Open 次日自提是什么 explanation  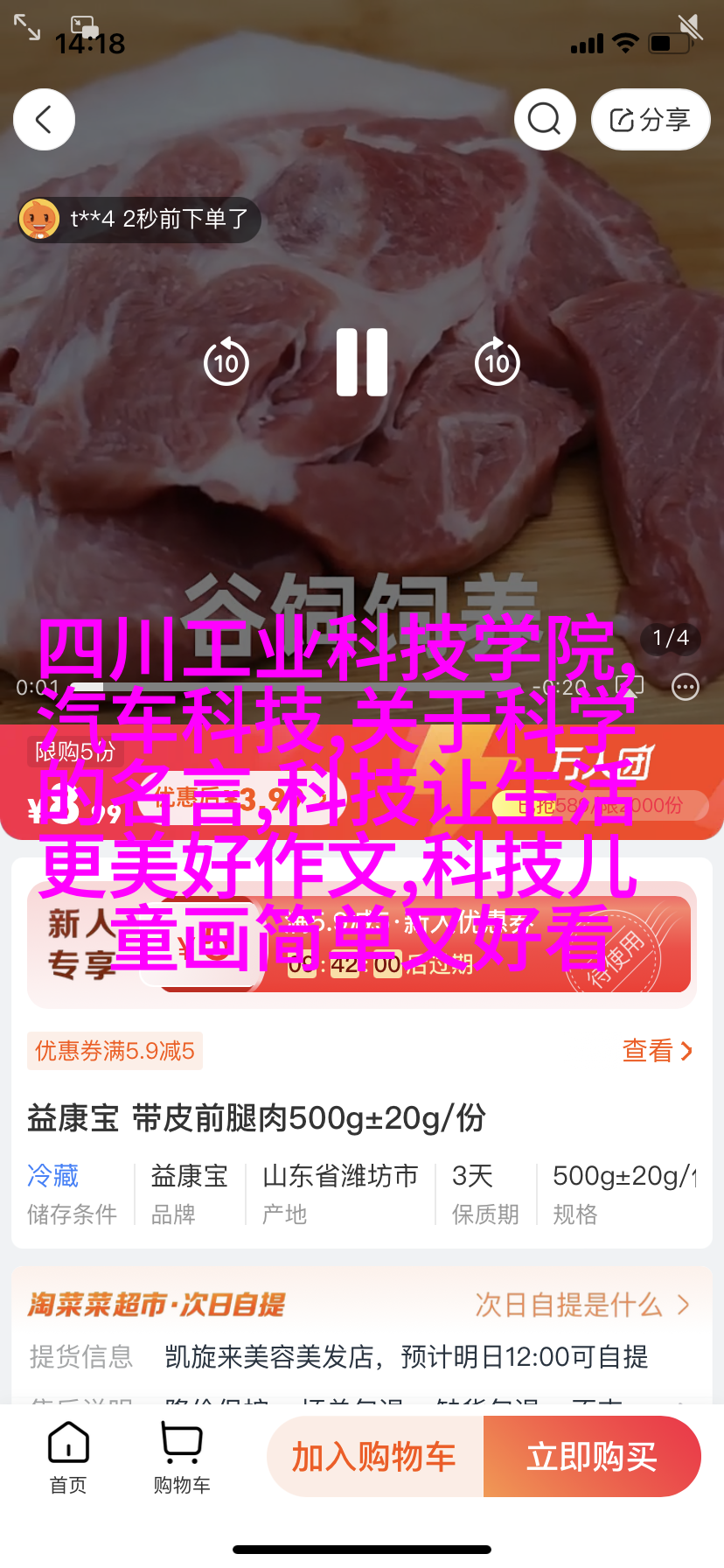coord(581,1305)
